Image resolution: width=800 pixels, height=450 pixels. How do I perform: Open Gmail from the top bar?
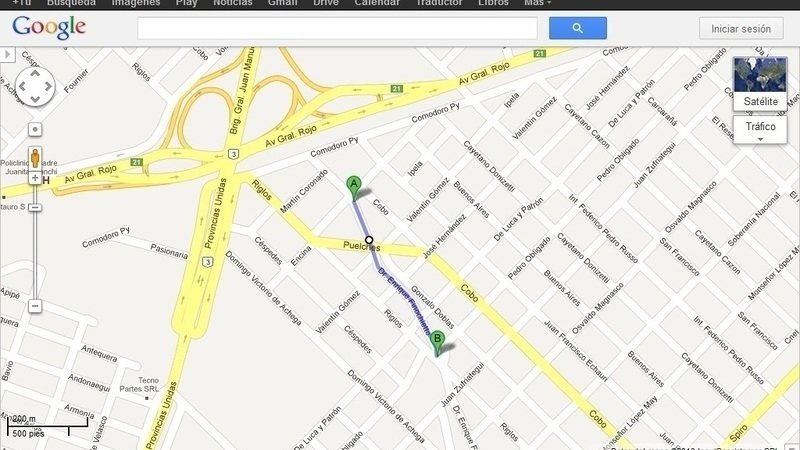[x=281, y=4]
